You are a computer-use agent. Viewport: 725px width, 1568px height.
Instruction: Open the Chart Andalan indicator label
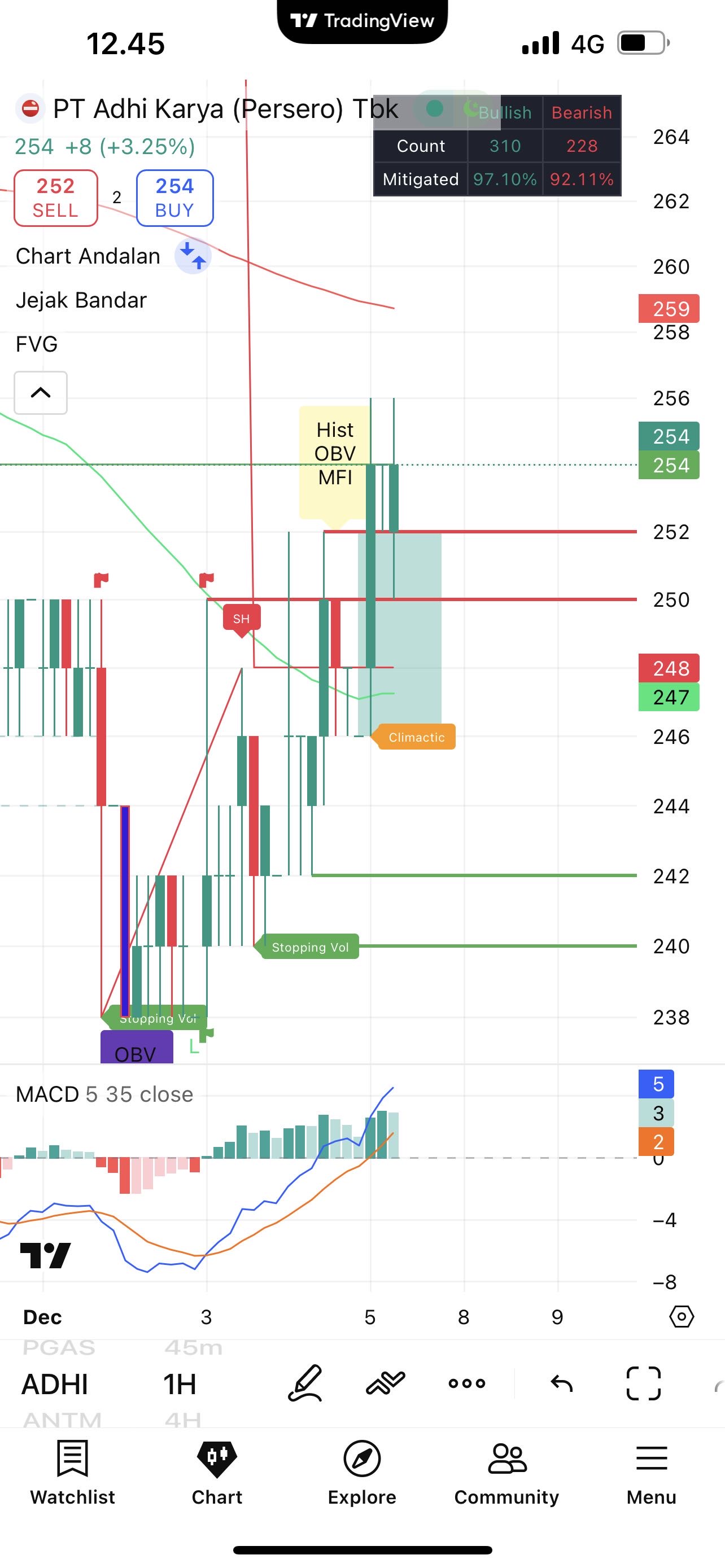coord(88,256)
